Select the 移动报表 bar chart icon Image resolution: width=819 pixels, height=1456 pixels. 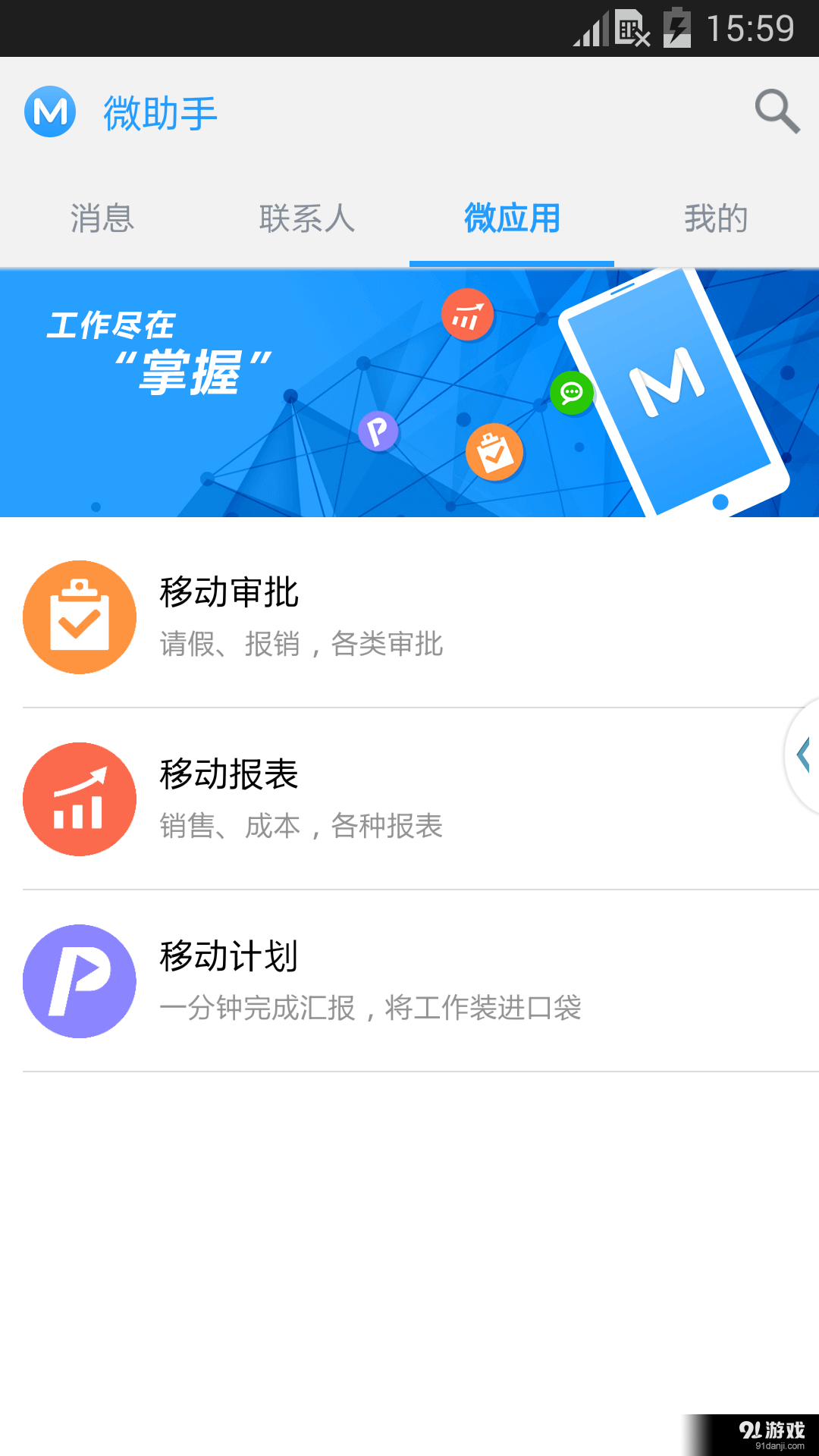coord(80,799)
